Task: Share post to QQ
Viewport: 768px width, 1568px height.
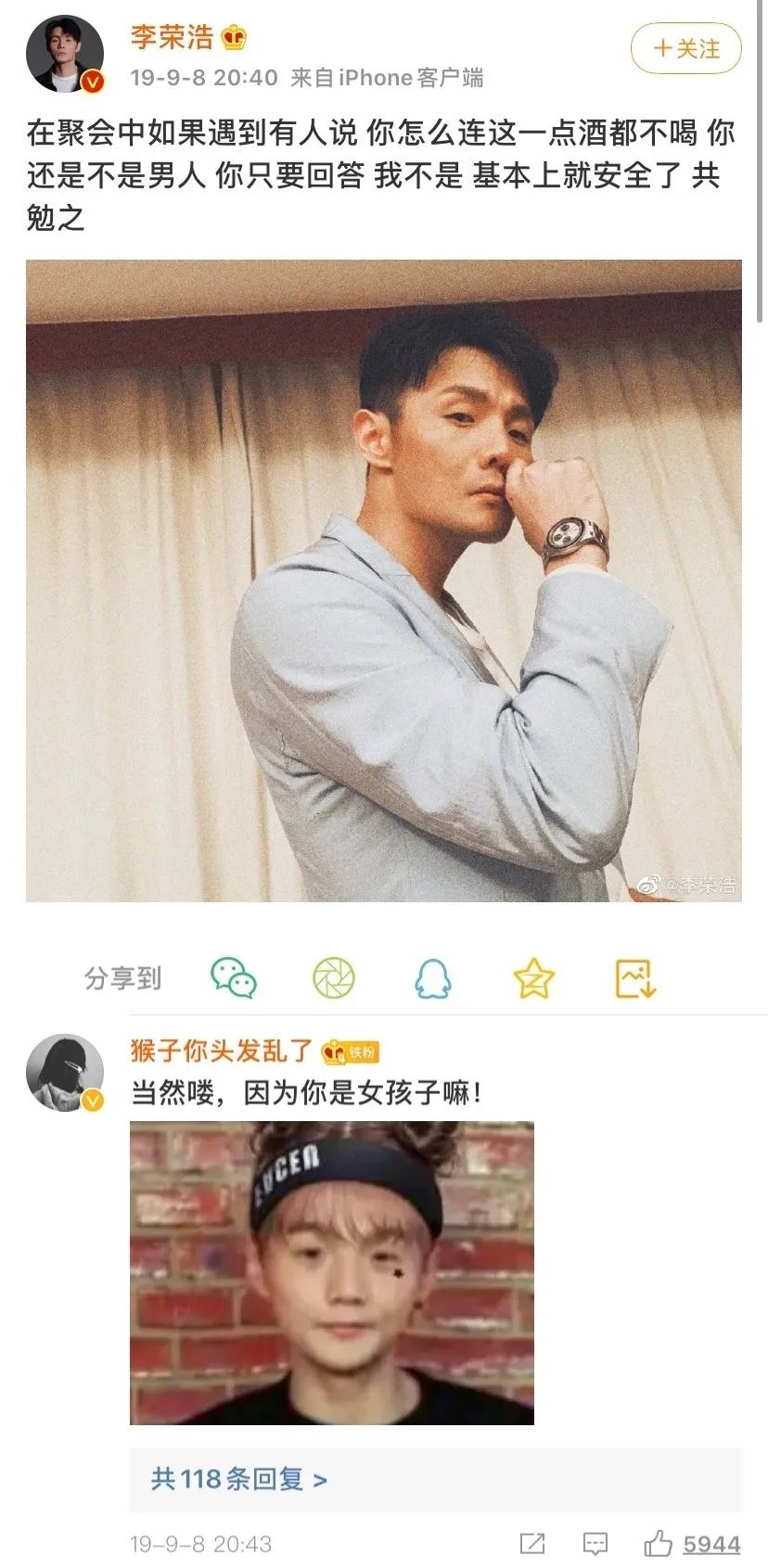Action: 433,978
